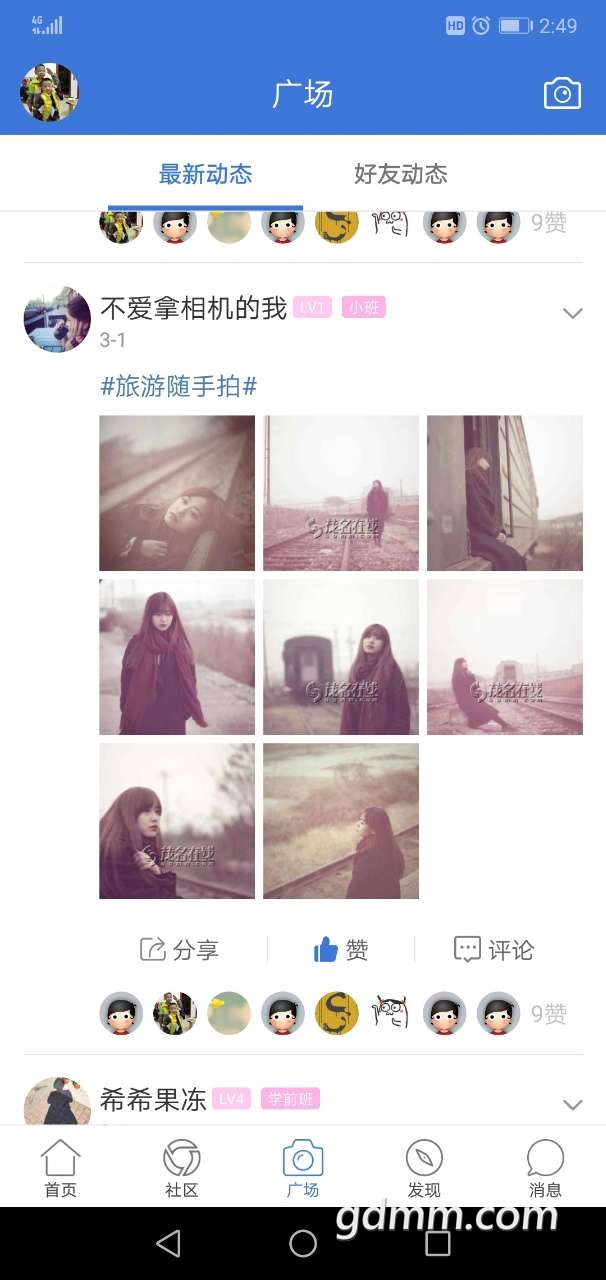
Task: Expand the dropdown arrow on 不爱拿相机的我's post
Action: 572,313
